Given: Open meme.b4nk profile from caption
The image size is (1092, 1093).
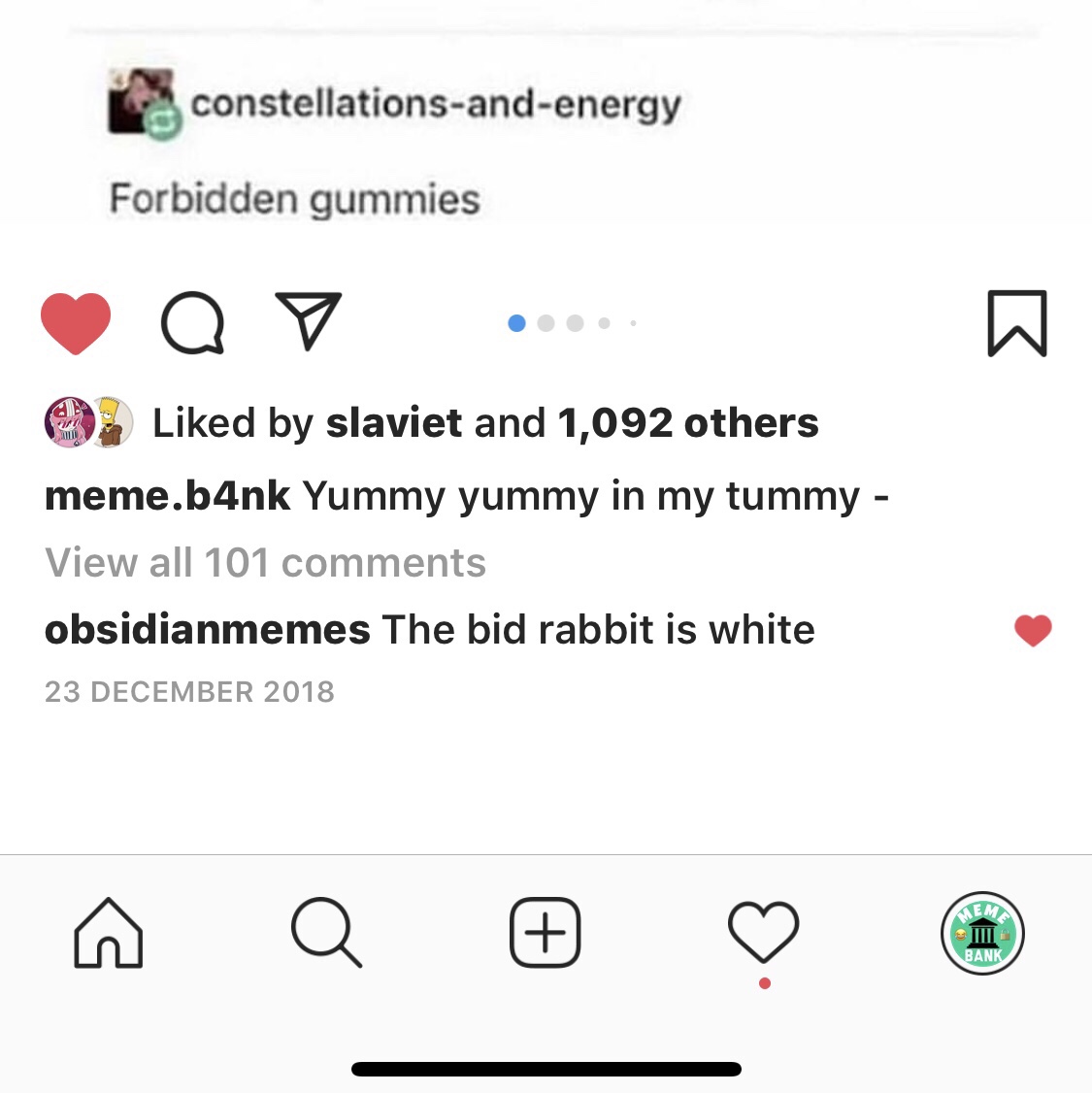Looking at the screenshot, I should click(x=167, y=496).
